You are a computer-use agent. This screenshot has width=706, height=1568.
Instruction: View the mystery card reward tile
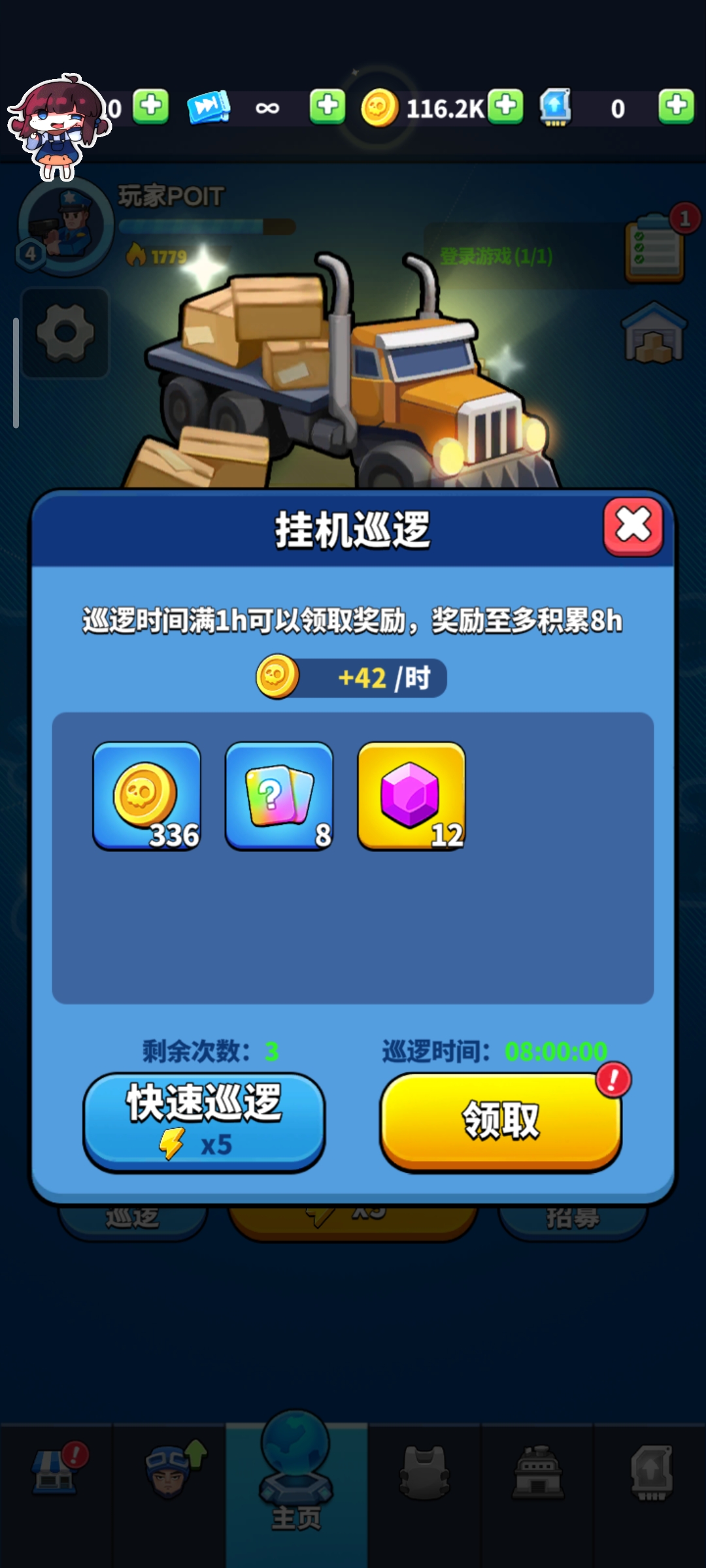point(279,796)
